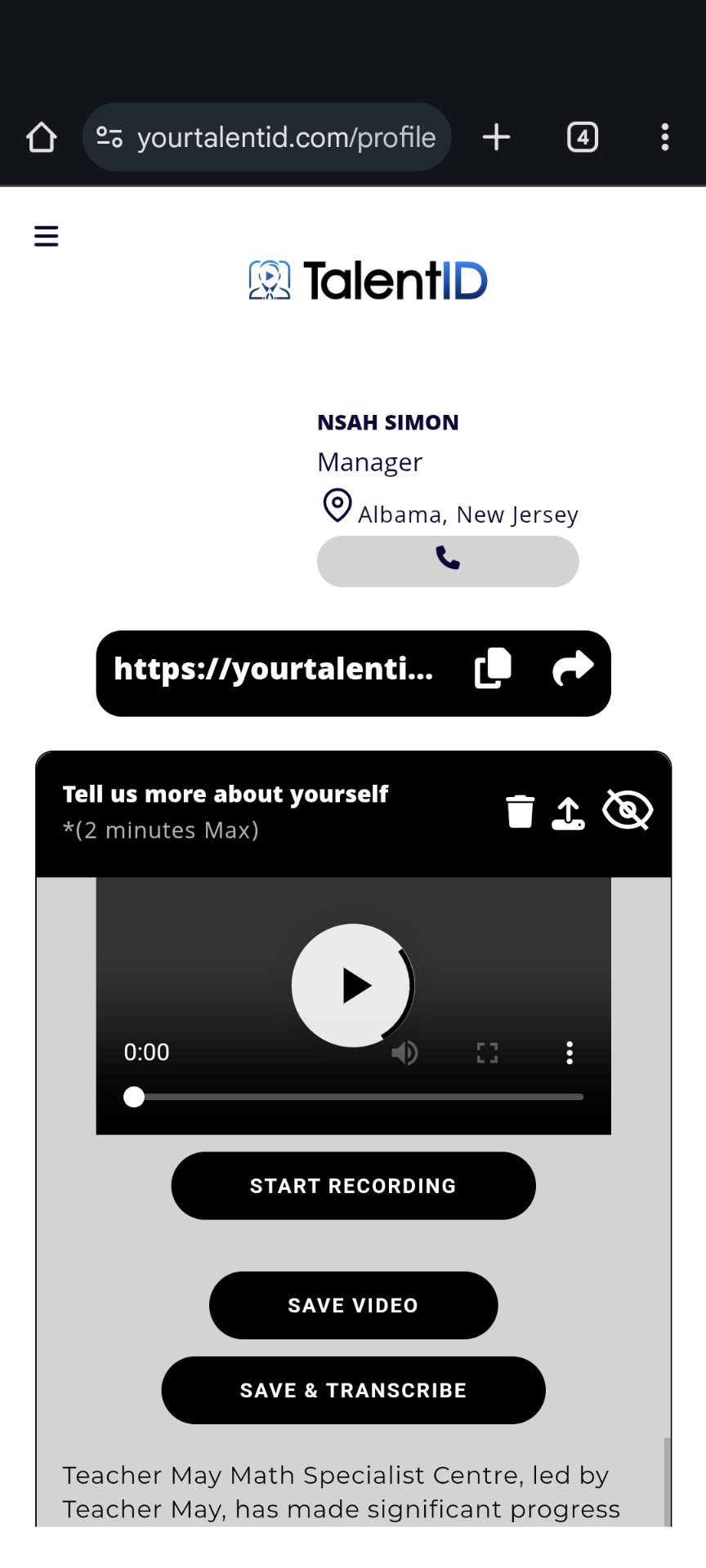
Task: Enter fullscreen video mode
Action: point(487,1053)
